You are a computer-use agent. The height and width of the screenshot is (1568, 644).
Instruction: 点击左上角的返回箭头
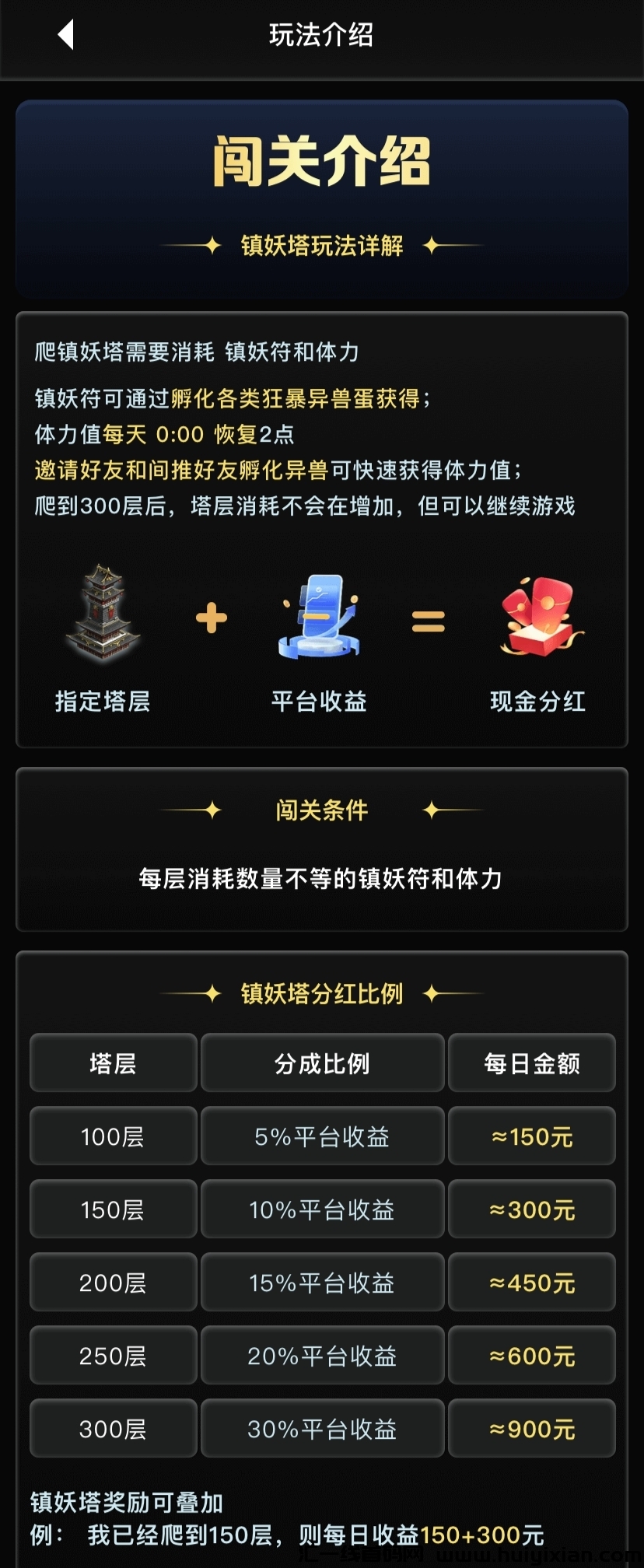coord(64,34)
